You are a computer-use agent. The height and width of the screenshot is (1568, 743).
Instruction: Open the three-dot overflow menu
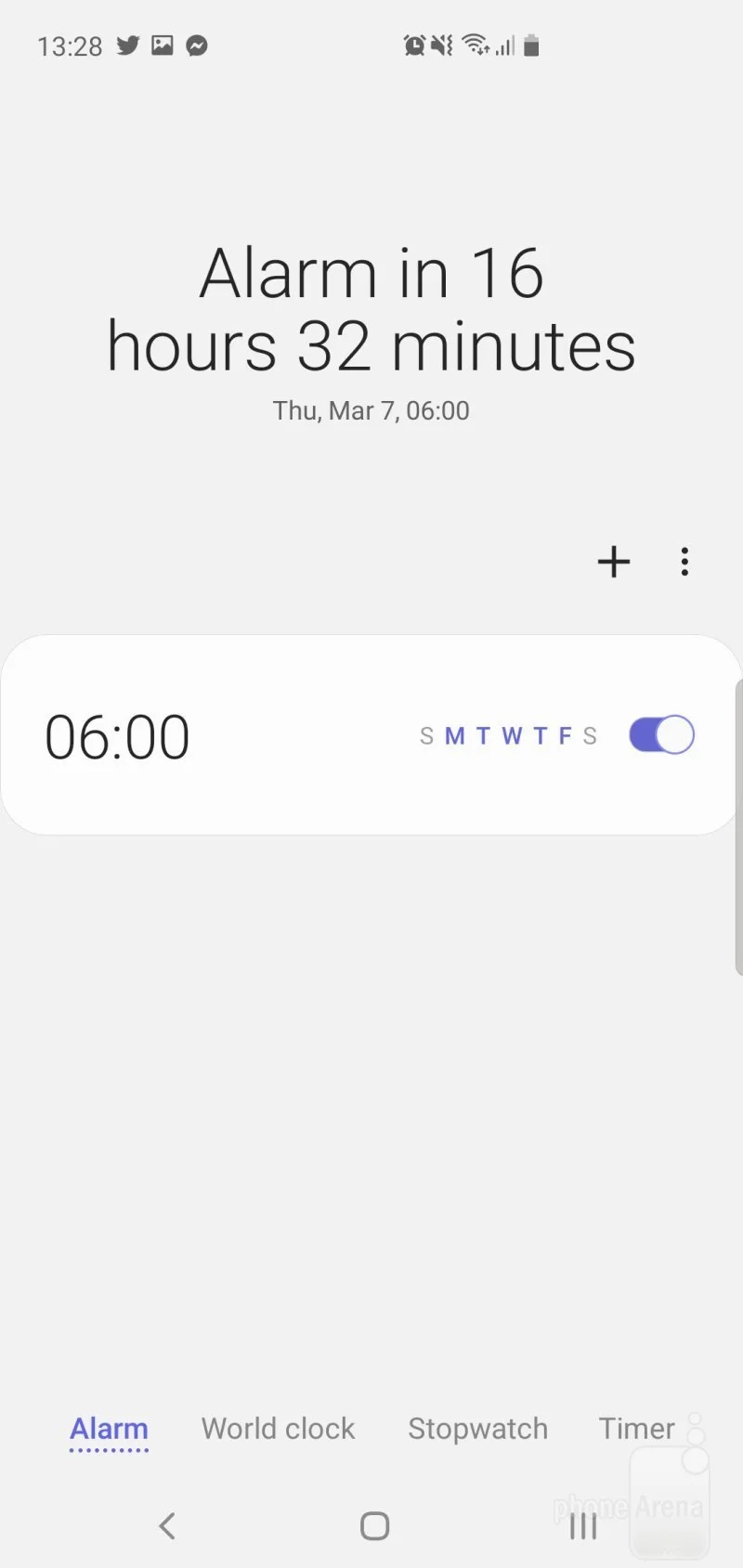(684, 562)
